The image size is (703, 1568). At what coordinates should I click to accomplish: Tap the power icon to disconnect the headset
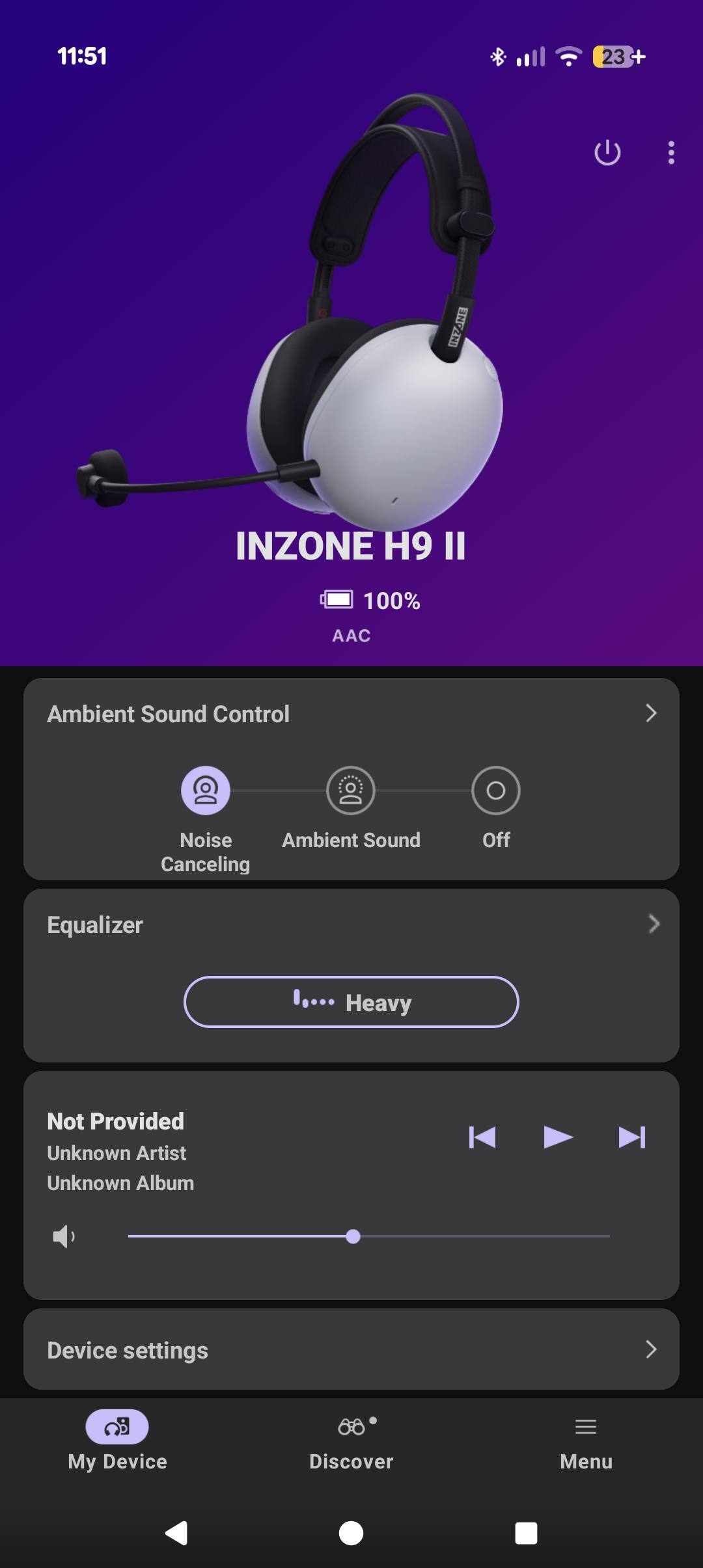pos(607,153)
